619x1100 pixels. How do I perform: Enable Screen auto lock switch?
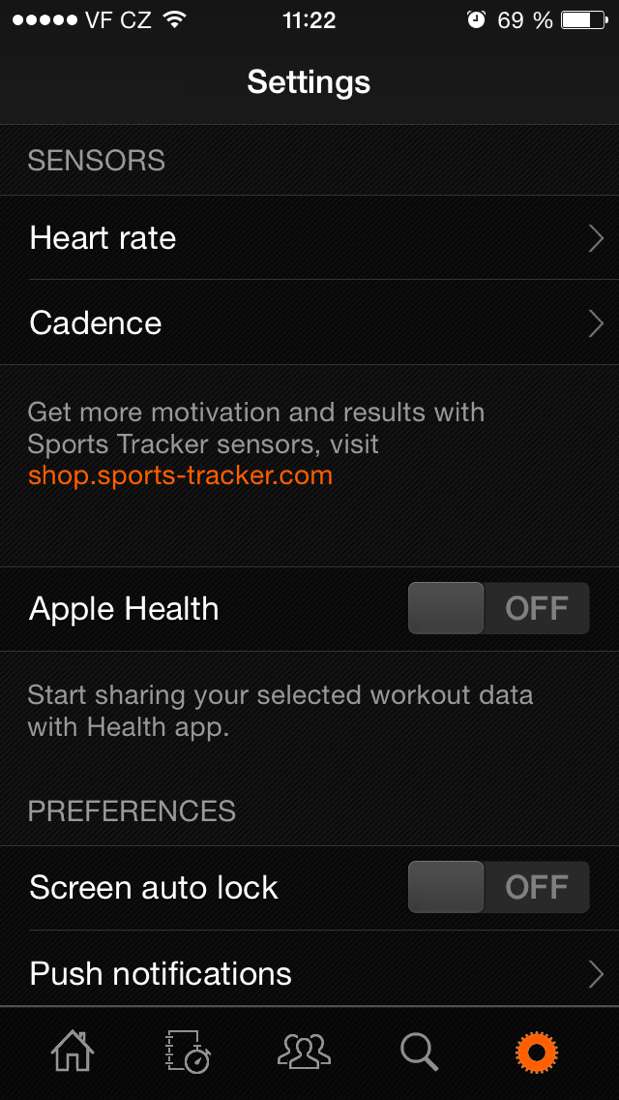click(498, 888)
